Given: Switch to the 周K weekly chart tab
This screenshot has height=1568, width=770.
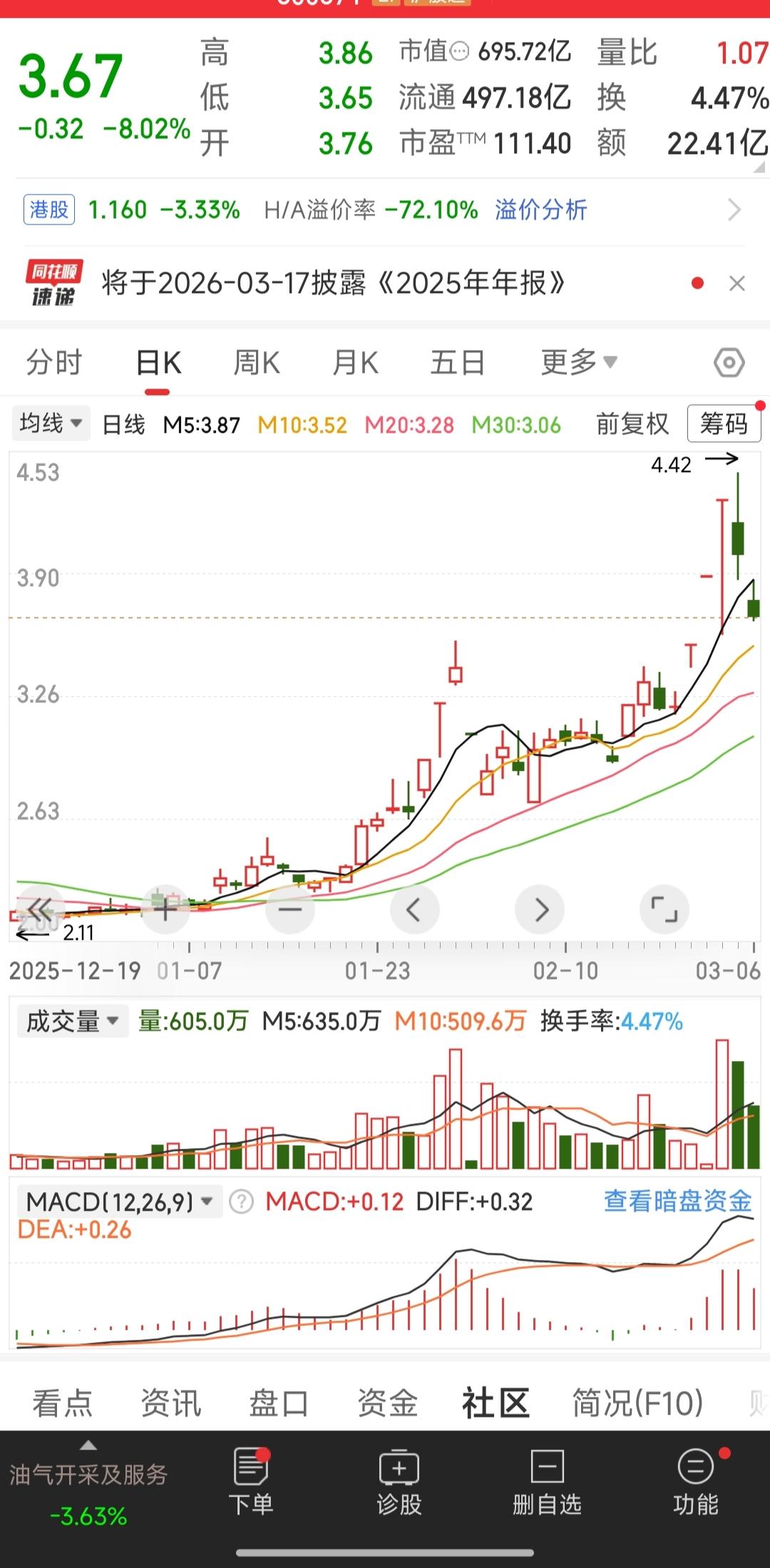Looking at the screenshot, I should click(x=256, y=362).
